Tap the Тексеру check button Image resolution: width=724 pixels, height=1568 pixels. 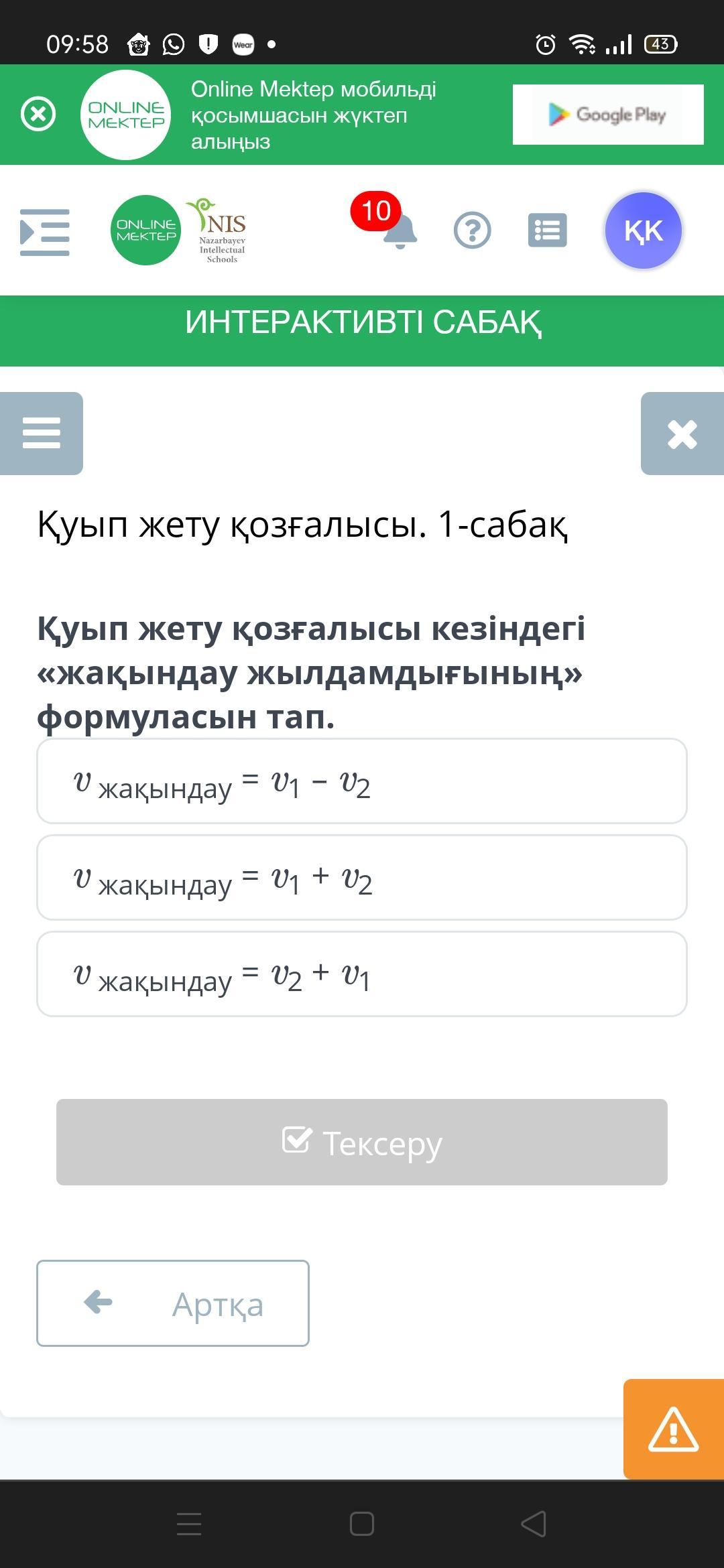click(x=362, y=1142)
